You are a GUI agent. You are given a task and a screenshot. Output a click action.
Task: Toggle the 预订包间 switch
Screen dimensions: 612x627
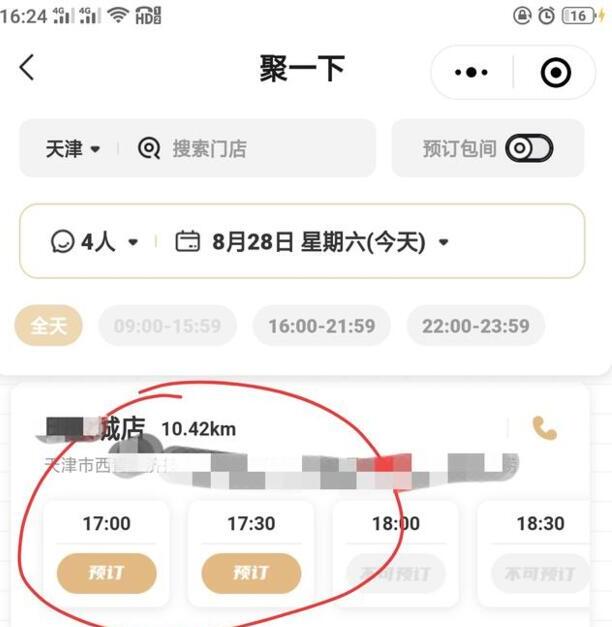point(529,149)
